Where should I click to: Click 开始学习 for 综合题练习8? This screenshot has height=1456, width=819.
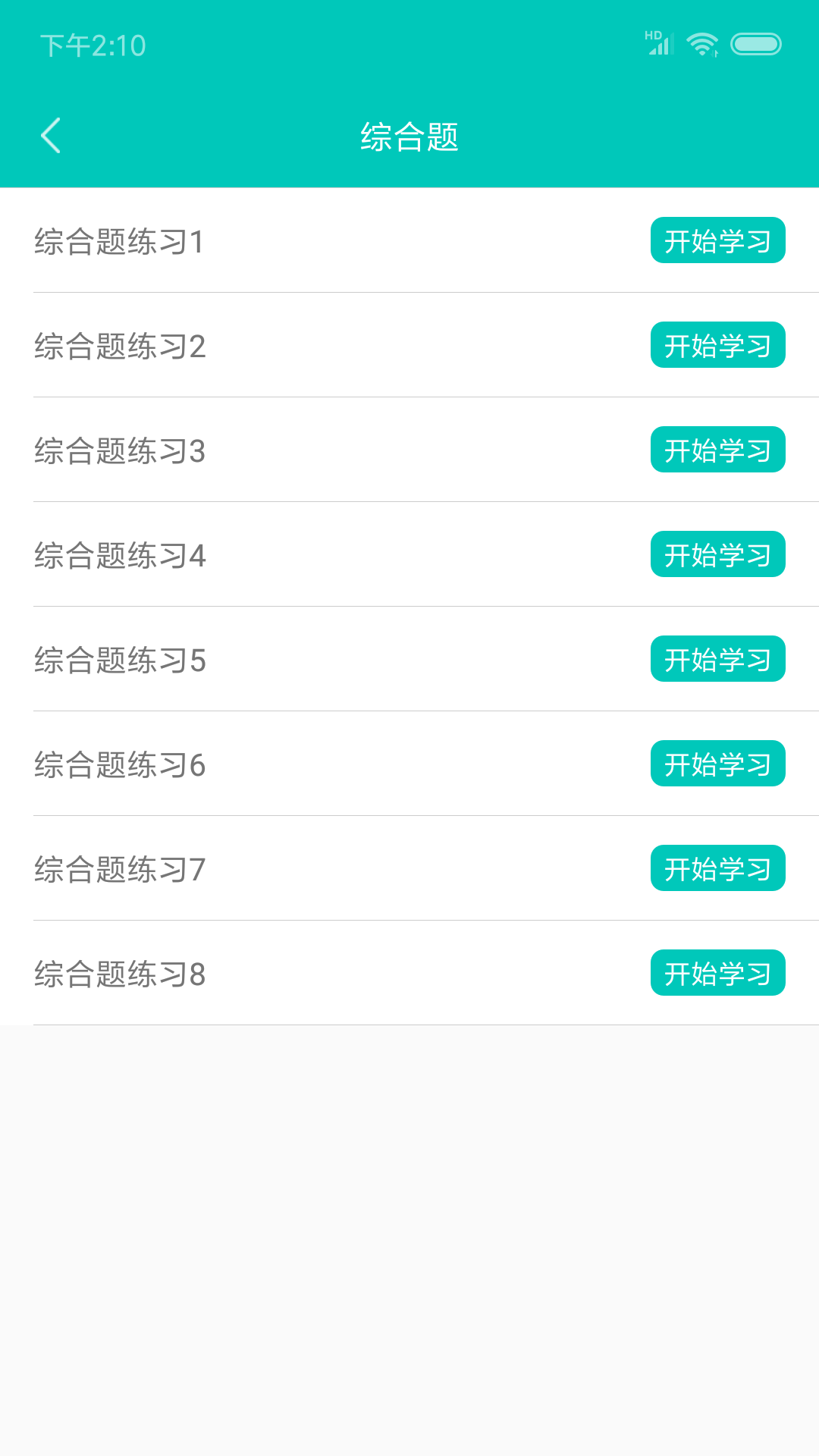pos(717,973)
